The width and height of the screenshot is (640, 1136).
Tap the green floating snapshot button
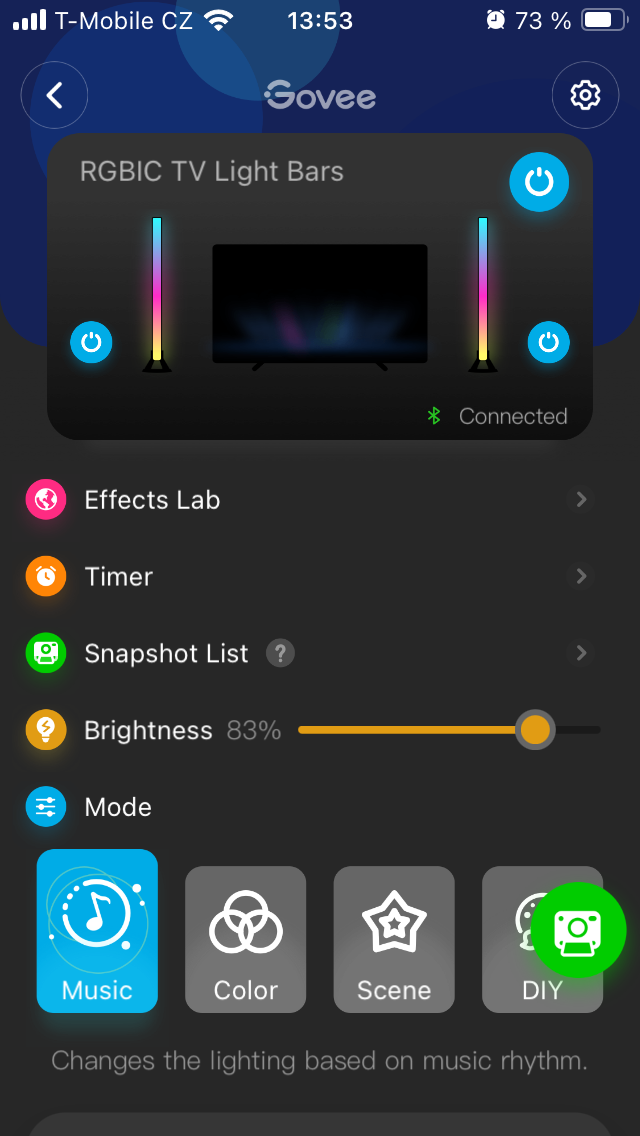578,930
